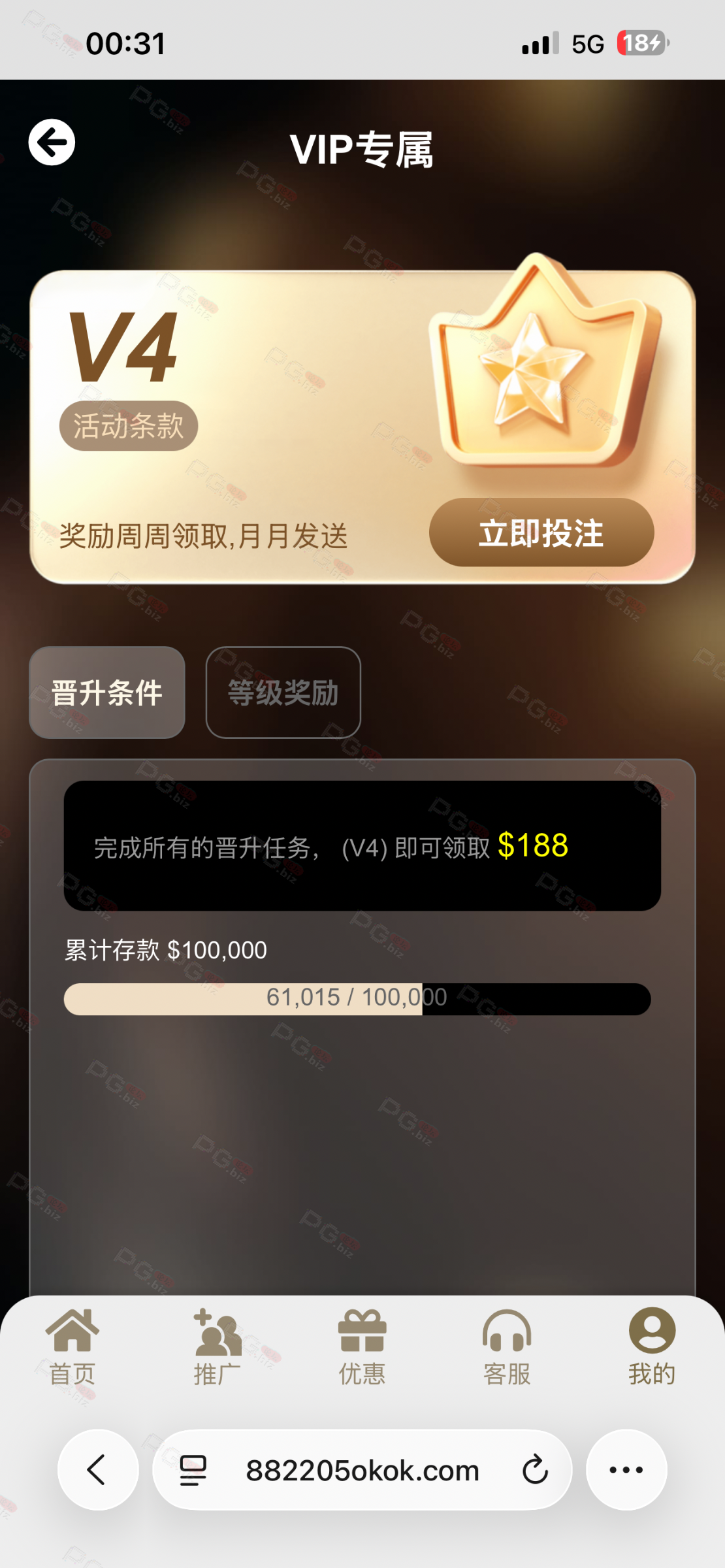Image resolution: width=725 pixels, height=1568 pixels.
Task: Select the 晋升条件 tab
Action: tap(107, 693)
